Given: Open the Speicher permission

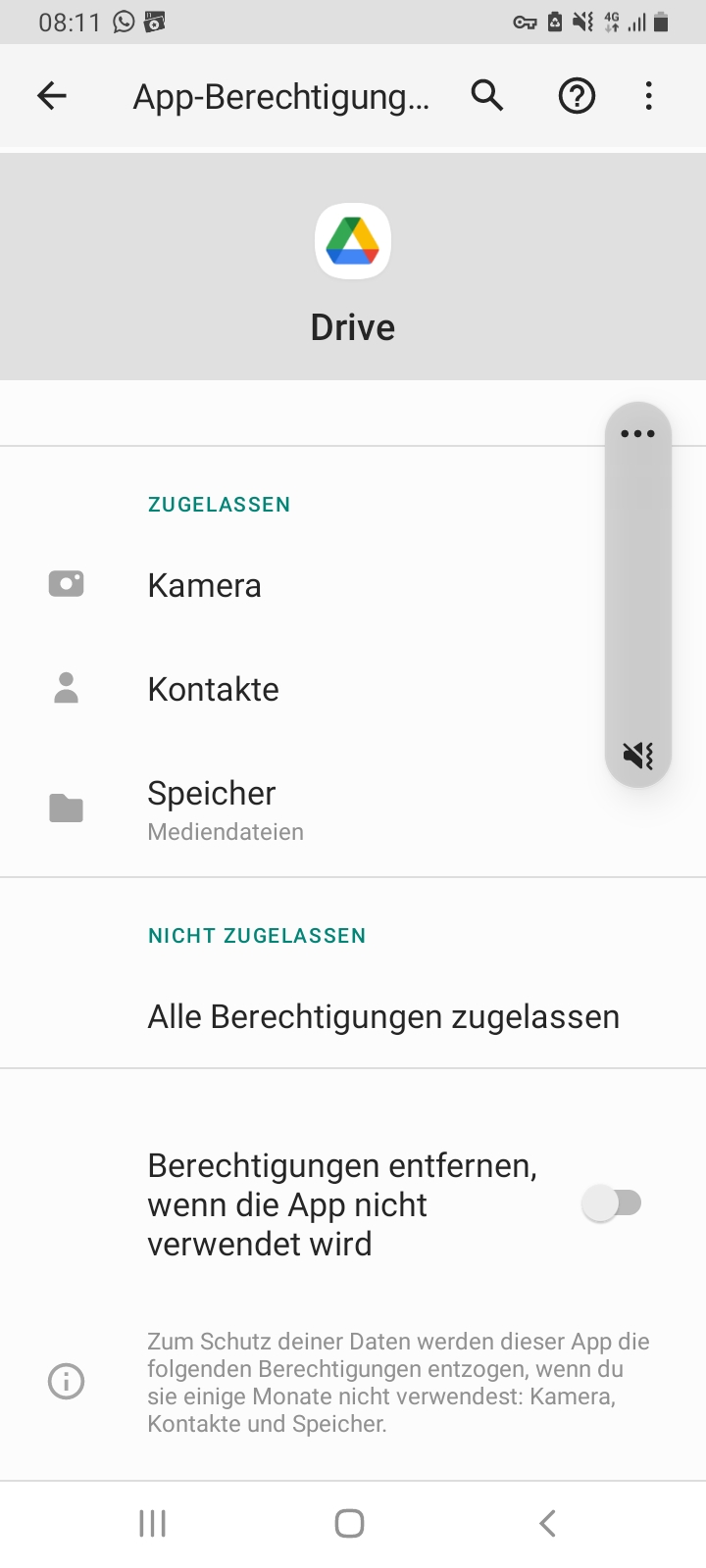Looking at the screenshot, I should 212,808.
